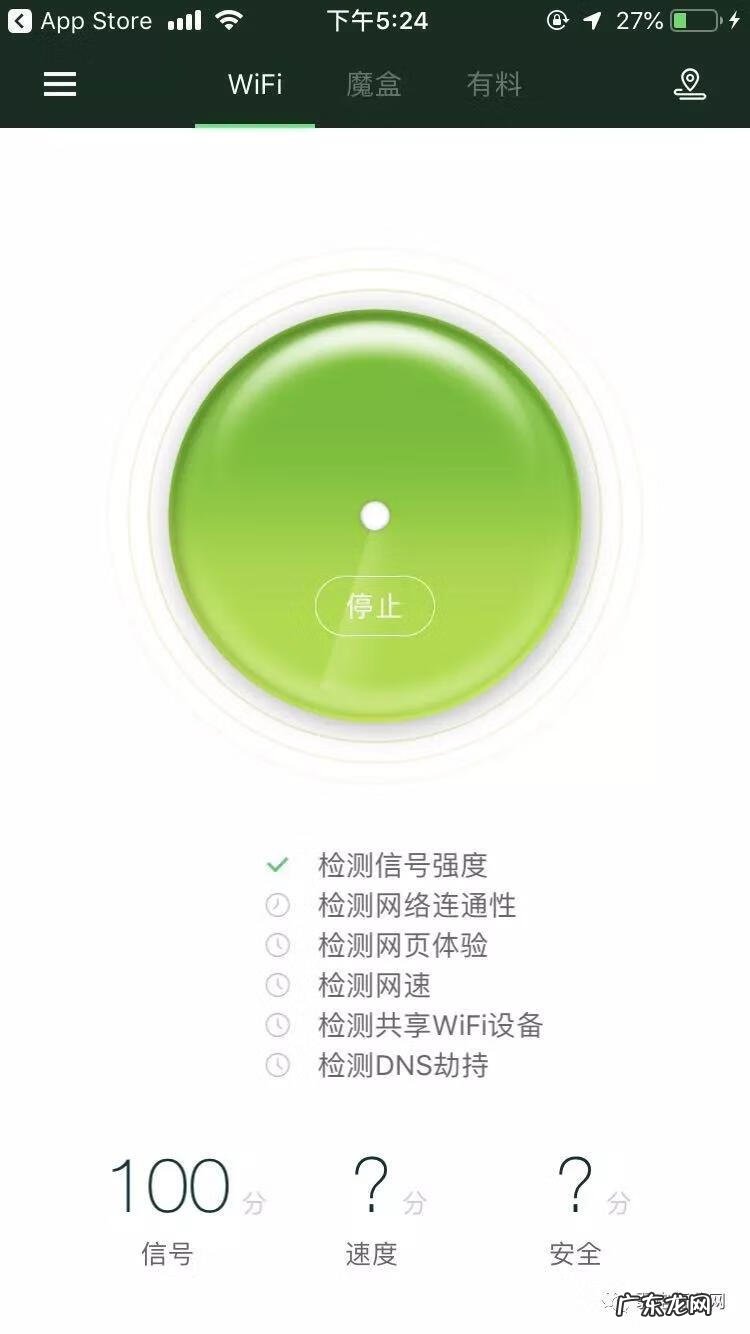Viewport: 750px width, 1334px height.
Task: Click the clock icon beside 检测共享WiFi设备
Action: [280, 1025]
